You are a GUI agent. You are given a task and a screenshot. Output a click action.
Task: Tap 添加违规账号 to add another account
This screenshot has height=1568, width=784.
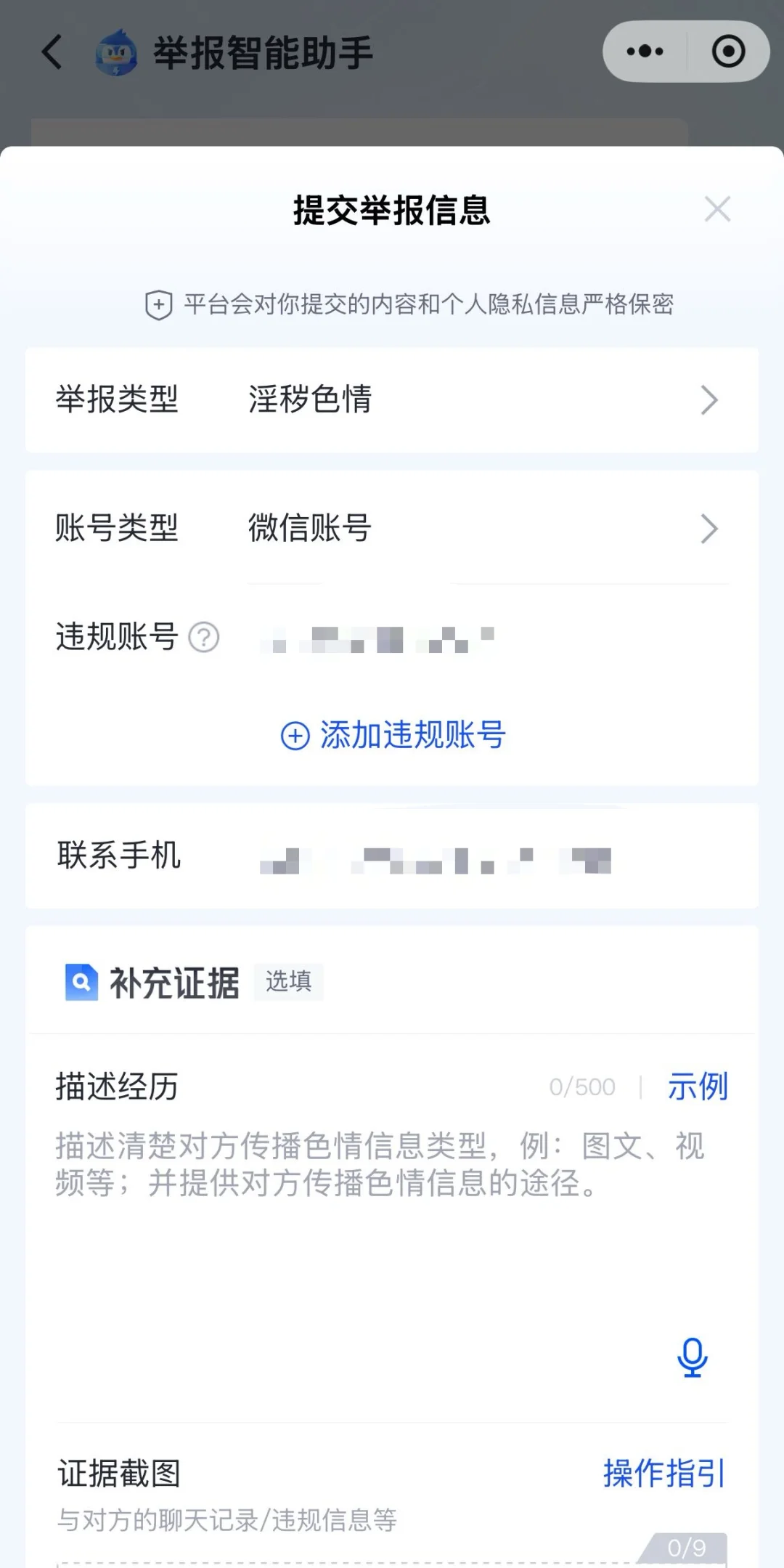pos(393,735)
